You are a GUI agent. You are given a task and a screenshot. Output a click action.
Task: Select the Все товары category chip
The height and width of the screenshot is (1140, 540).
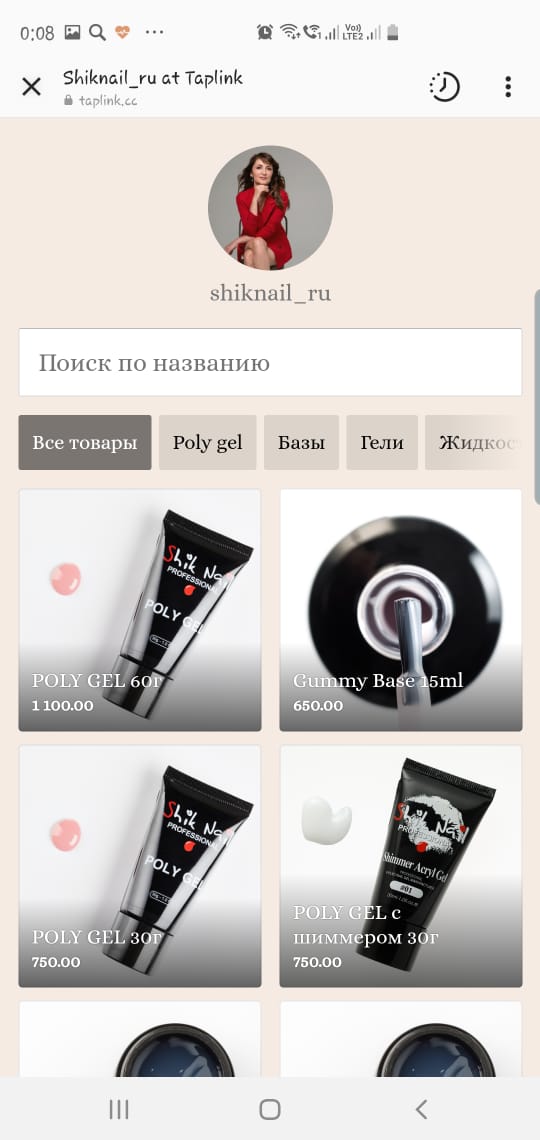85,442
